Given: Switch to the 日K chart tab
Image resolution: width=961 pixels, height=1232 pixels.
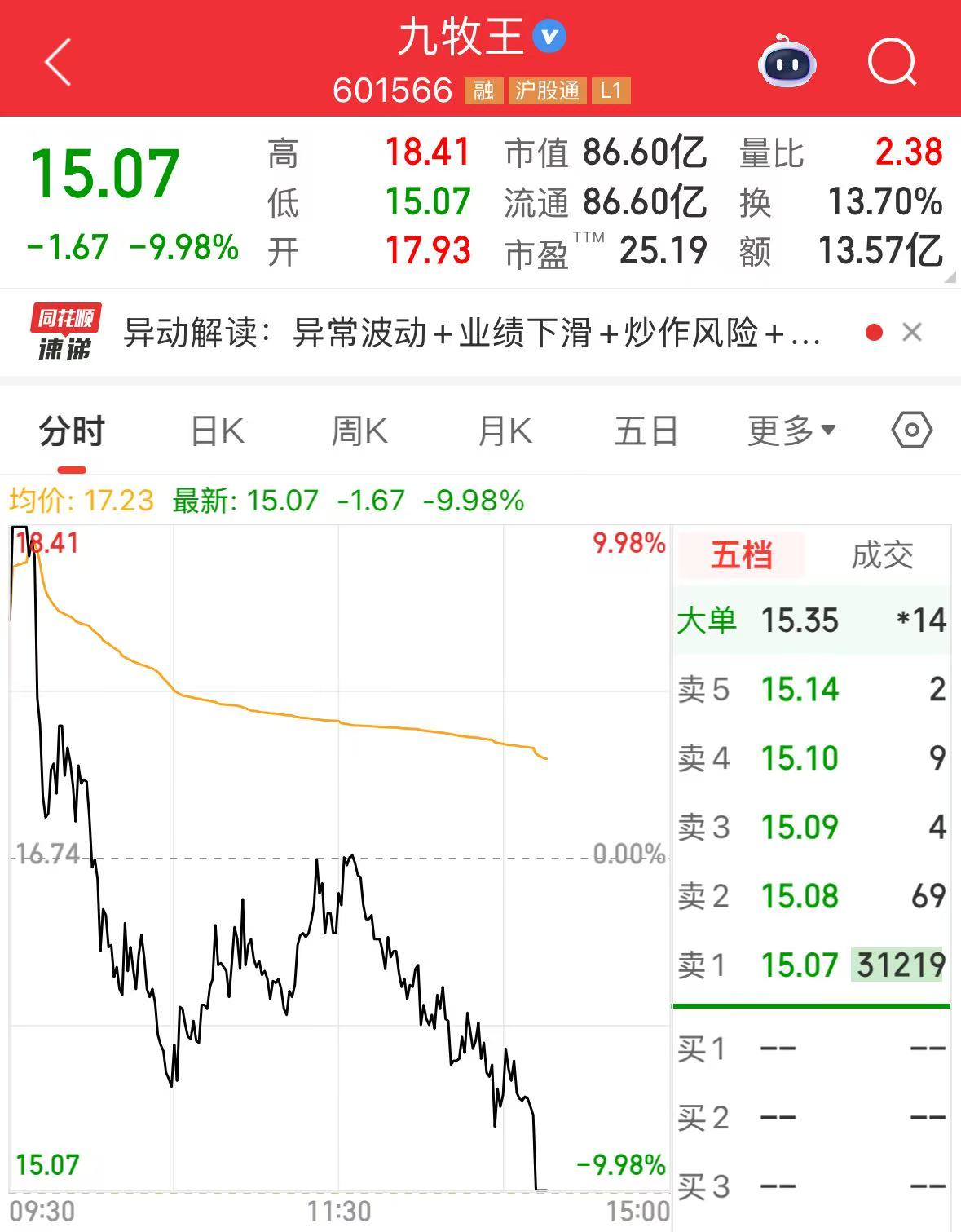Looking at the screenshot, I should coord(217,431).
